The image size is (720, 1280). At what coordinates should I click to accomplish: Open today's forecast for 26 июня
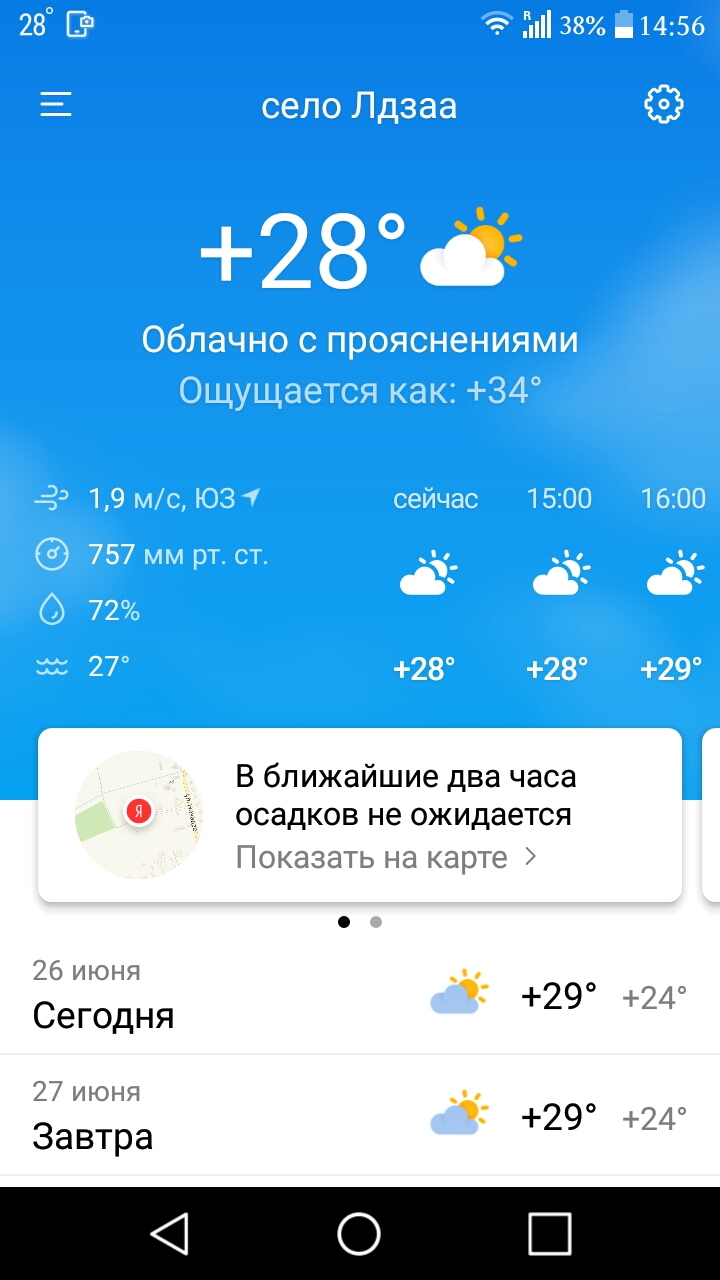pyautogui.click(x=360, y=996)
